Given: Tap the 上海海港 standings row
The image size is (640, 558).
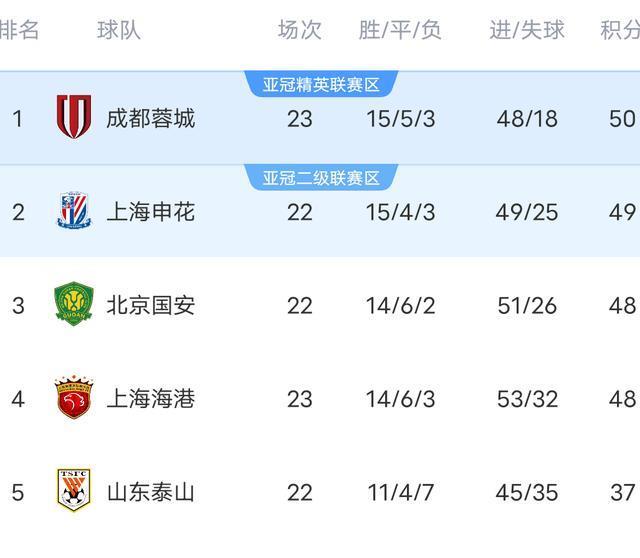Looking at the screenshot, I should tap(150, 399).
